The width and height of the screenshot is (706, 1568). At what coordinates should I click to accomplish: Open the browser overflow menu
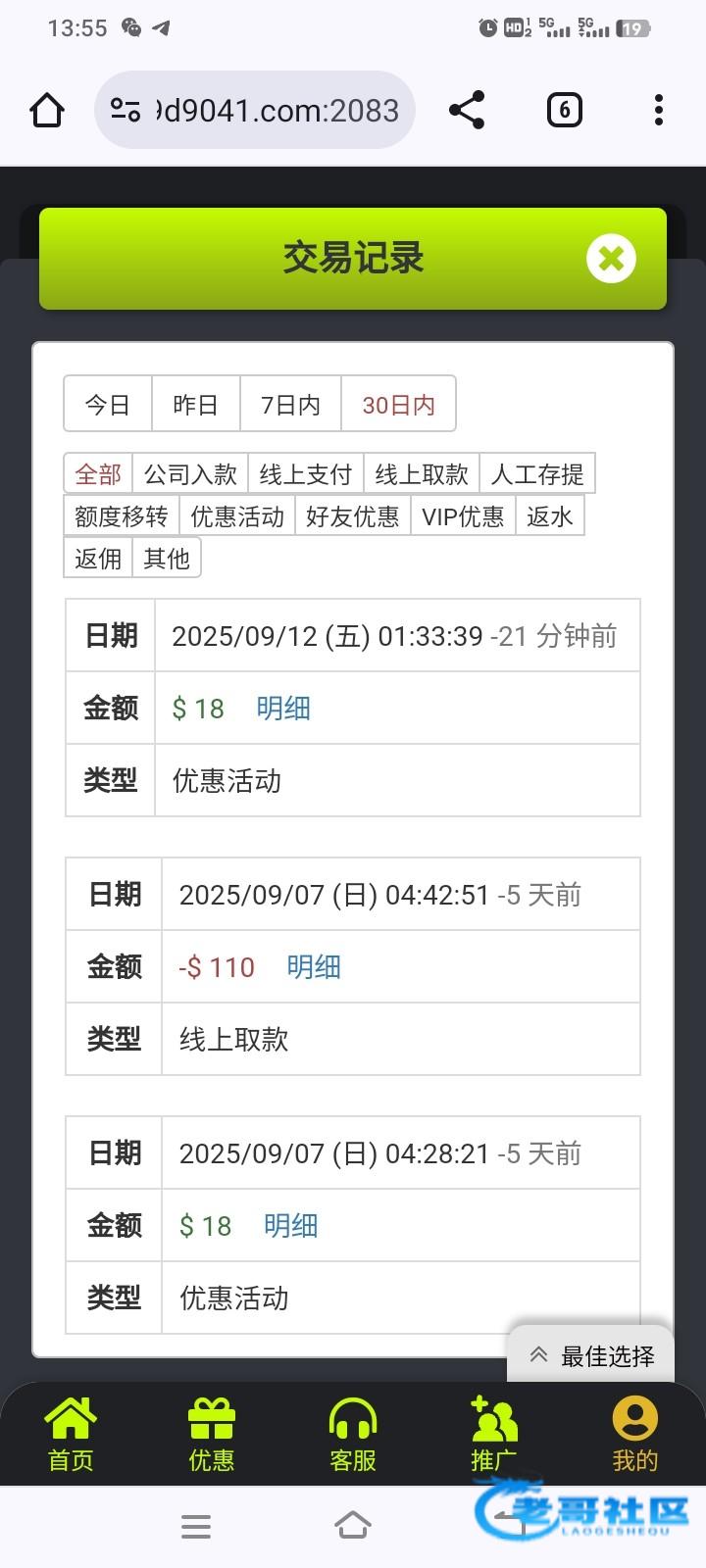pyautogui.click(x=659, y=110)
